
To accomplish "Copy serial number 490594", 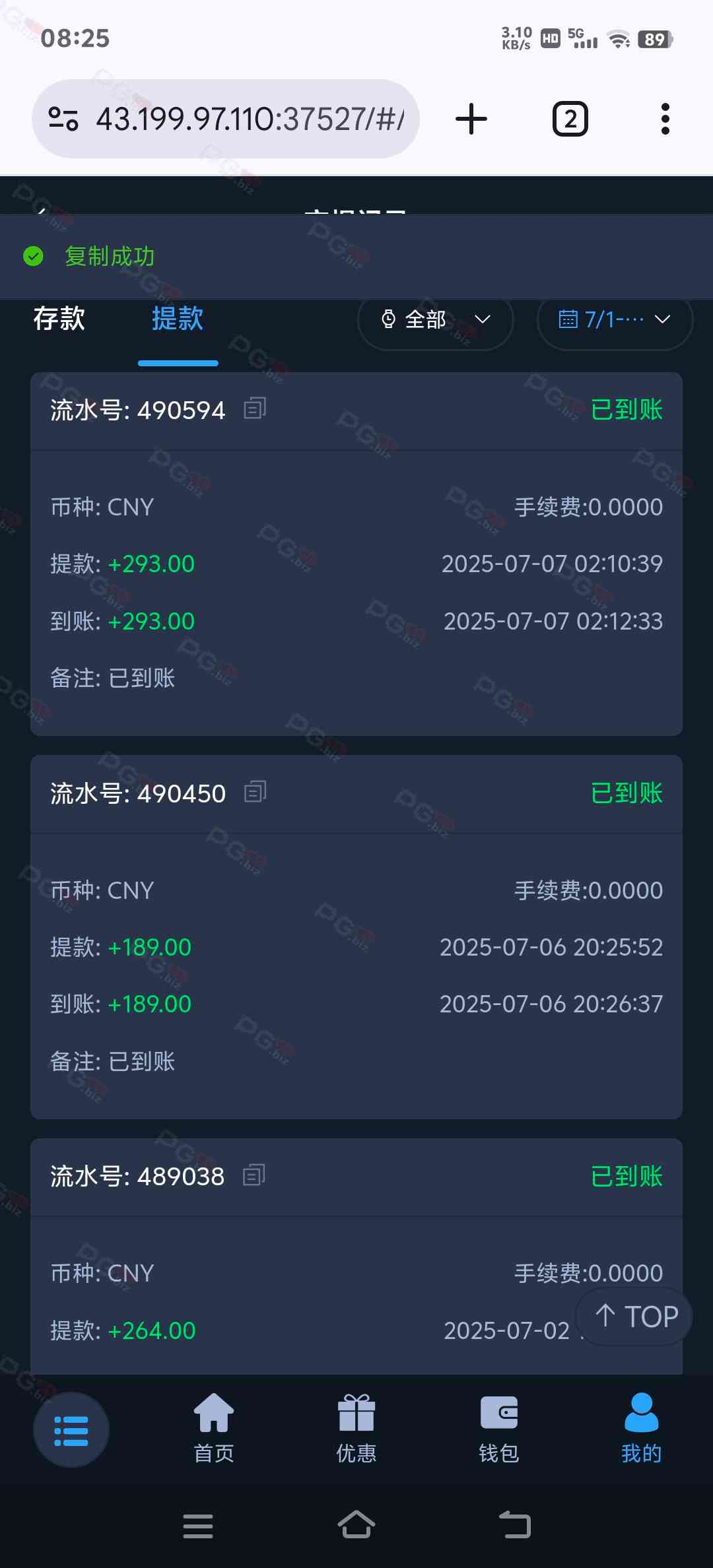I will pos(255,409).
